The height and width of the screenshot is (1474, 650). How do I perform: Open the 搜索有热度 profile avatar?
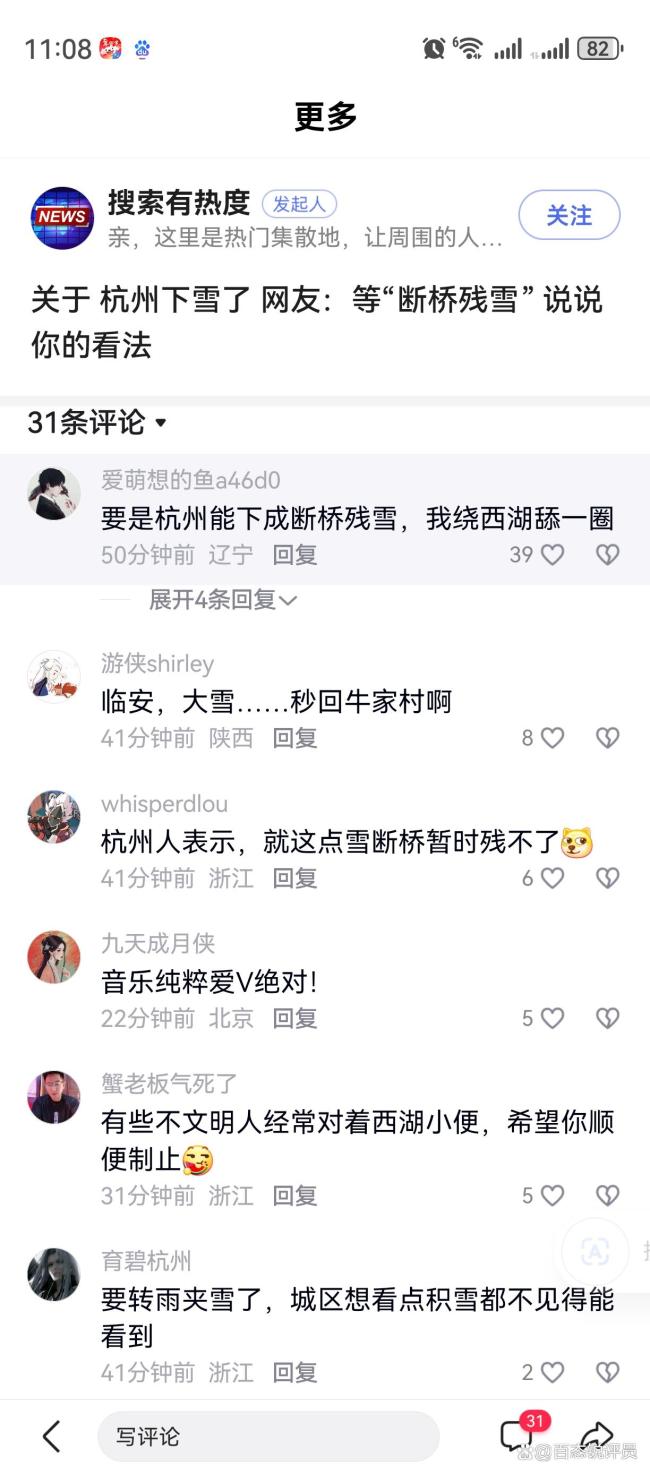62,217
